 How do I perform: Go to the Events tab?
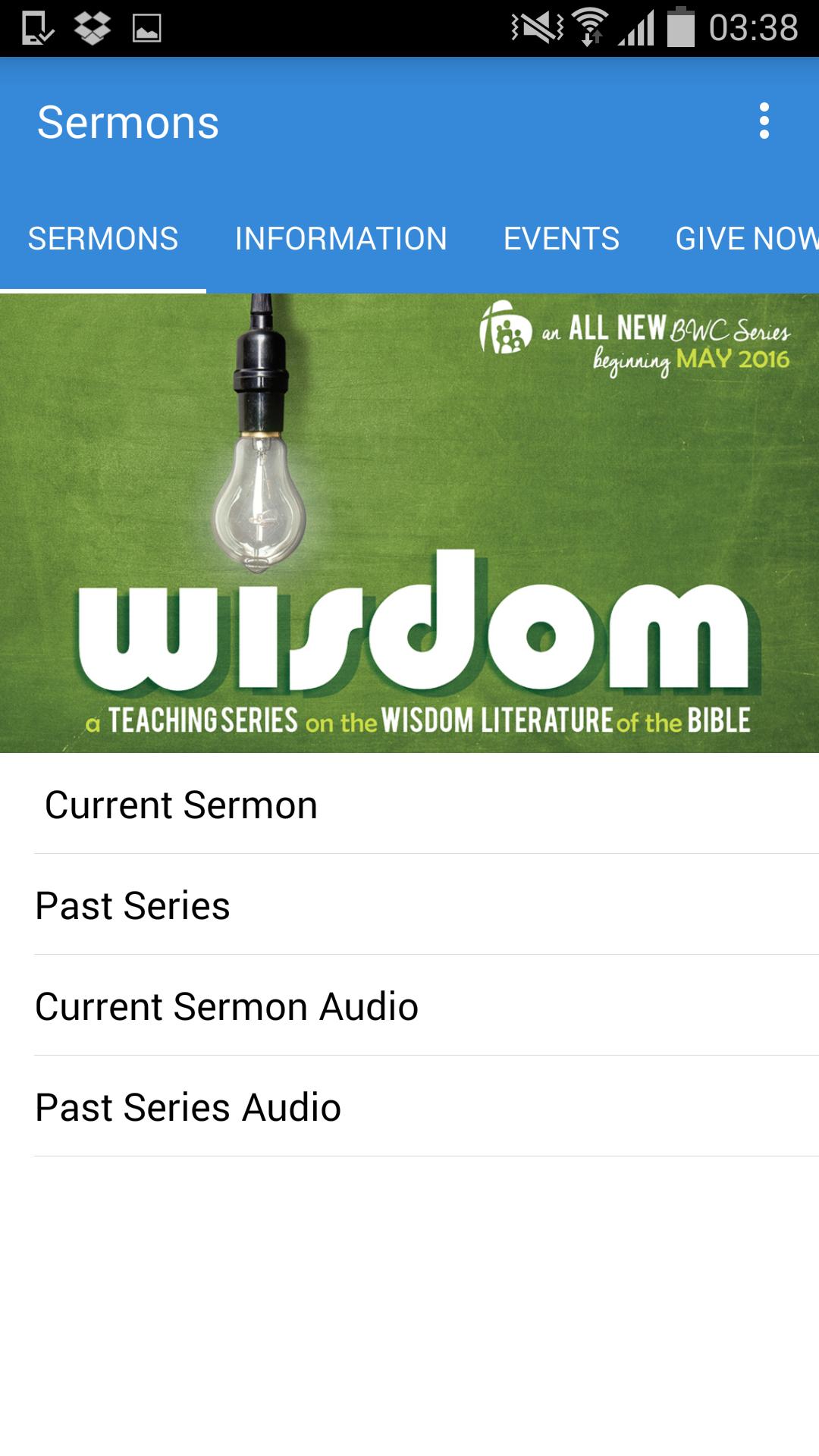[561, 239]
